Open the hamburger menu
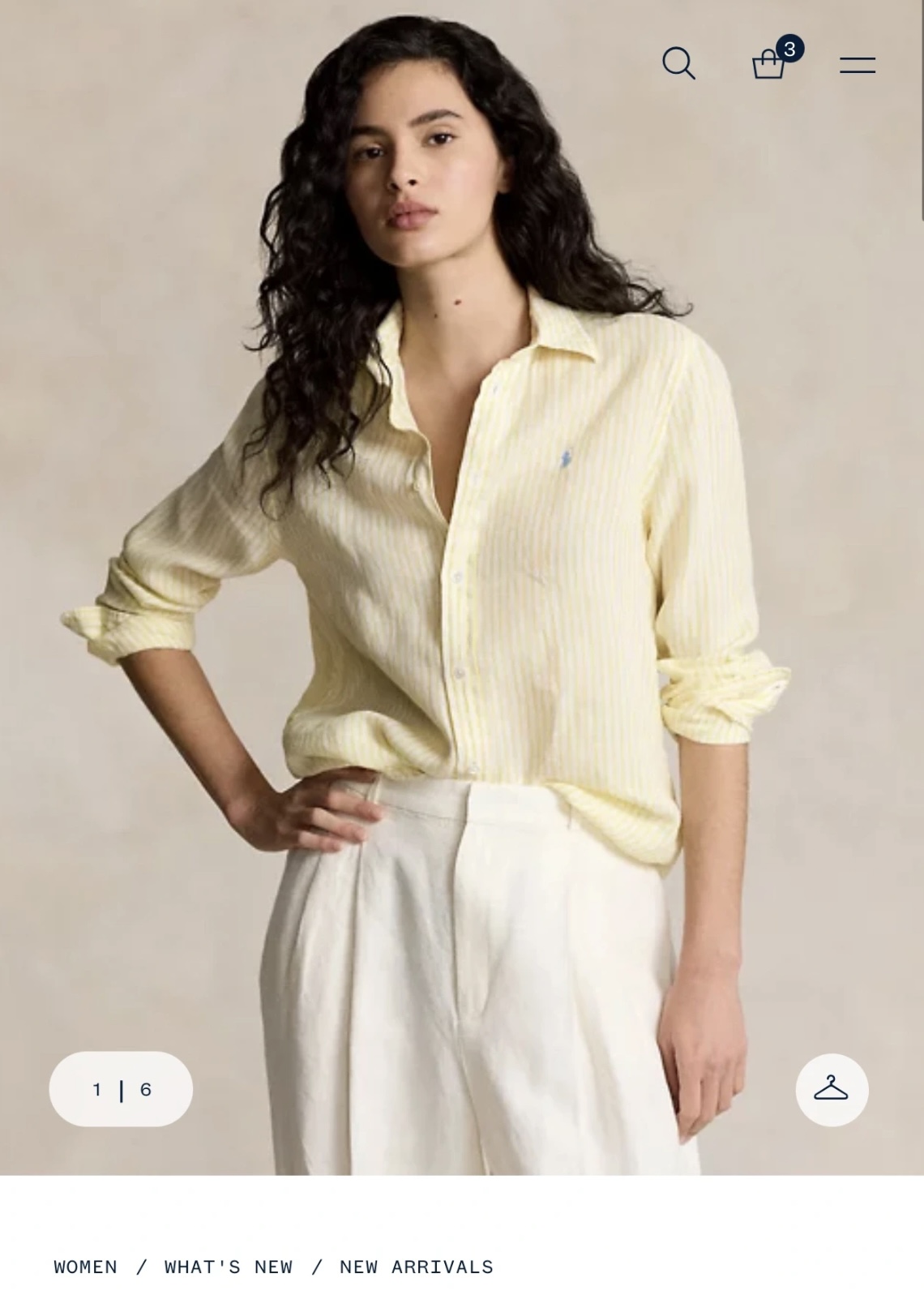 click(x=857, y=65)
